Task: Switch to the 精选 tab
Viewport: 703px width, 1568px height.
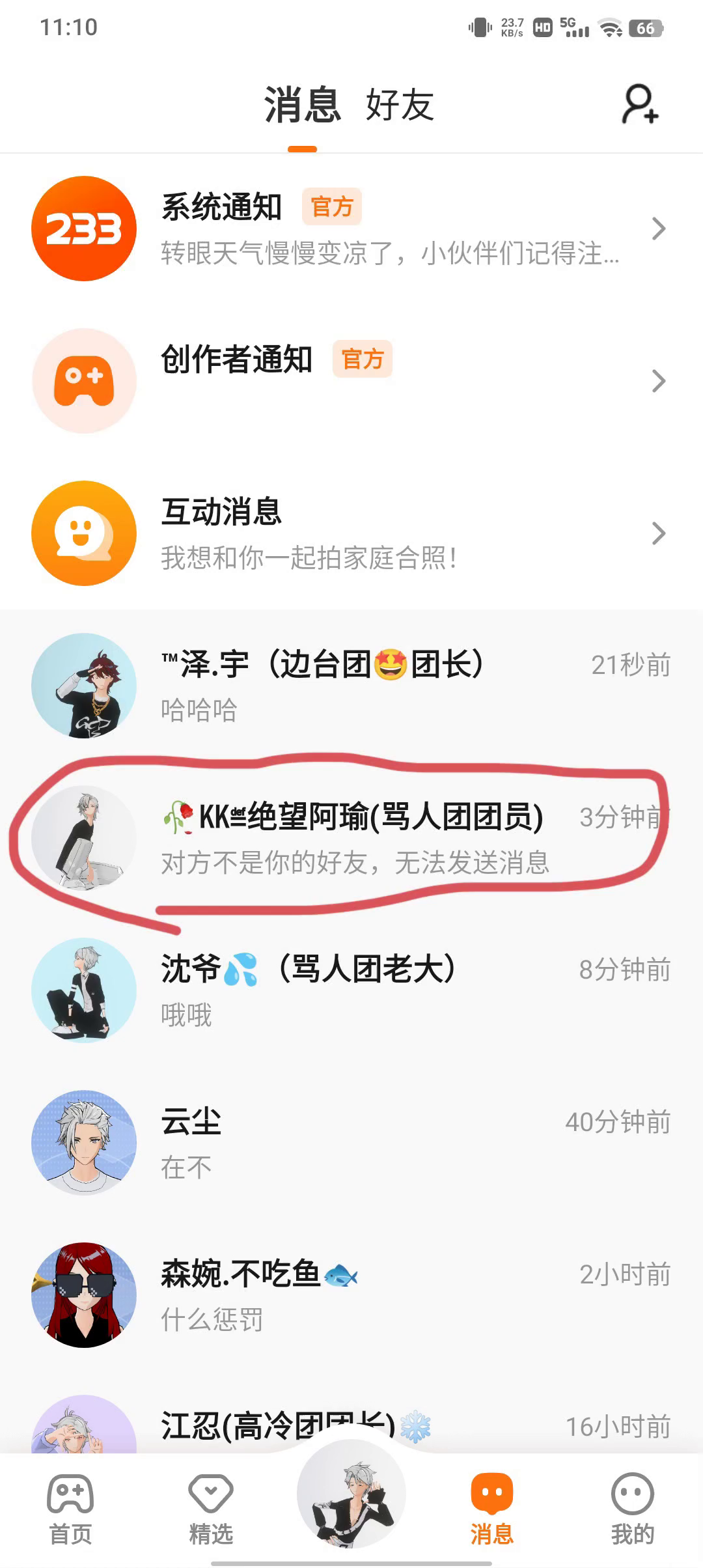Action: (x=211, y=1509)
